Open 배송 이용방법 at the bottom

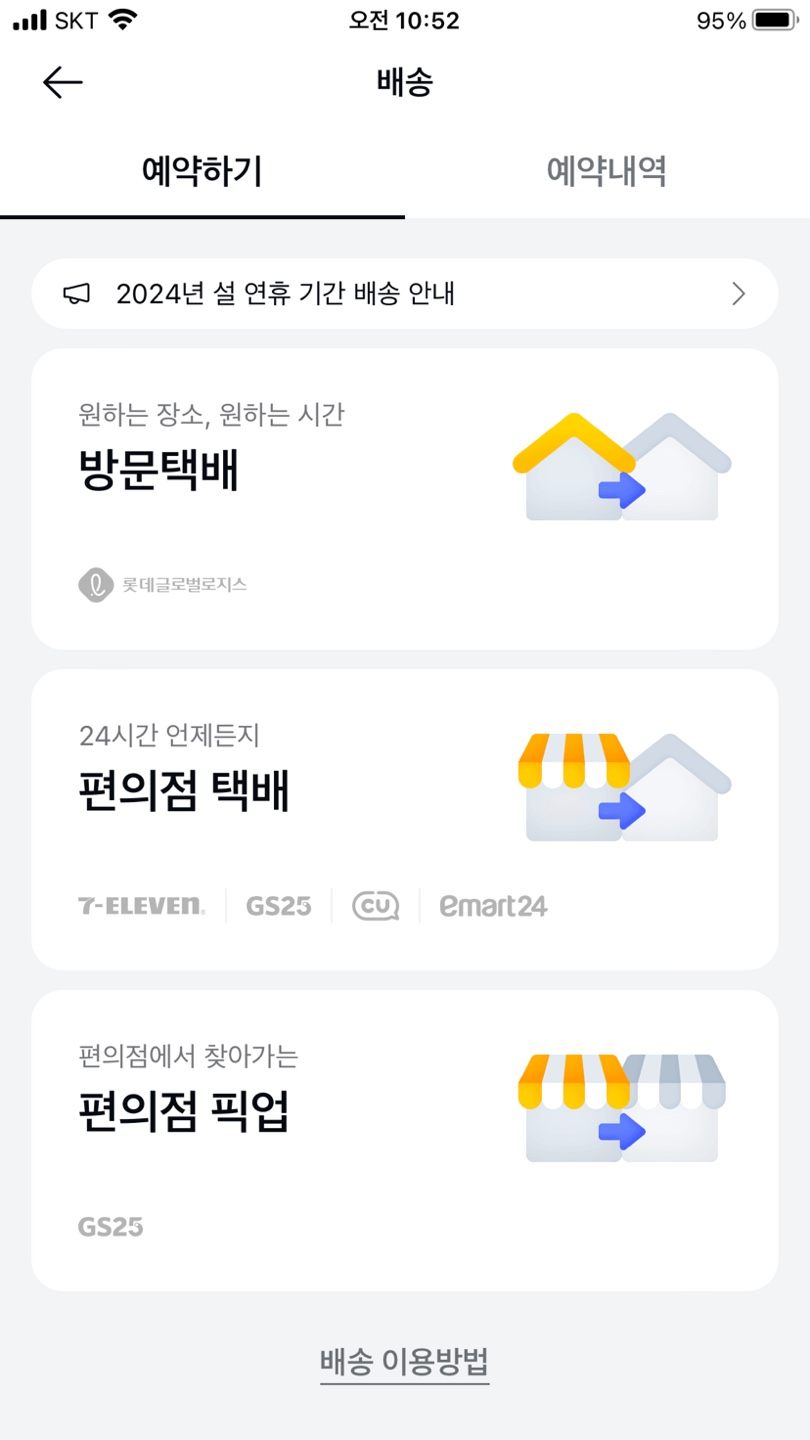click(x=404, y=1360)
